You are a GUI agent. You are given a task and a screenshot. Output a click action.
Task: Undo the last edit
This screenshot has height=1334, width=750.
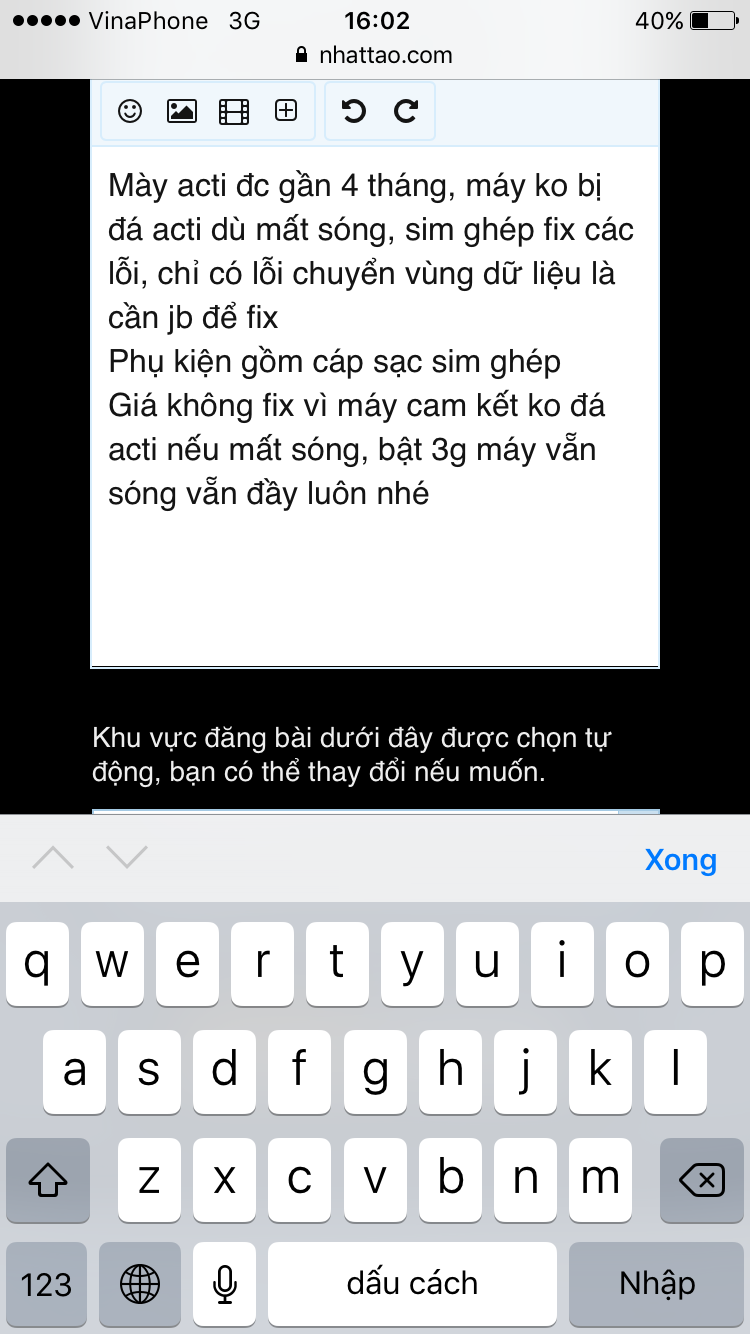[353, 111]
